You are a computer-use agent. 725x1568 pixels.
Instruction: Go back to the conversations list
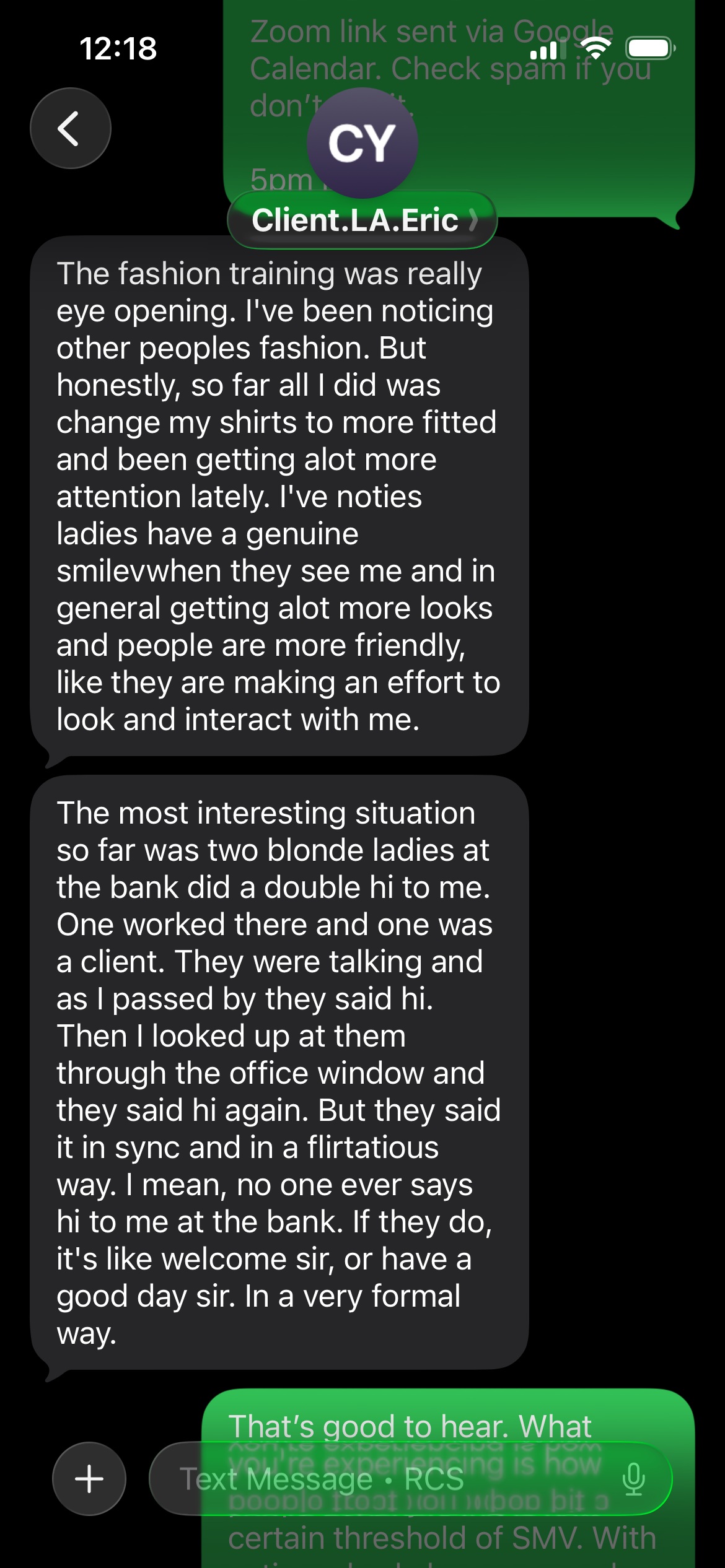[x=70, y=128]
